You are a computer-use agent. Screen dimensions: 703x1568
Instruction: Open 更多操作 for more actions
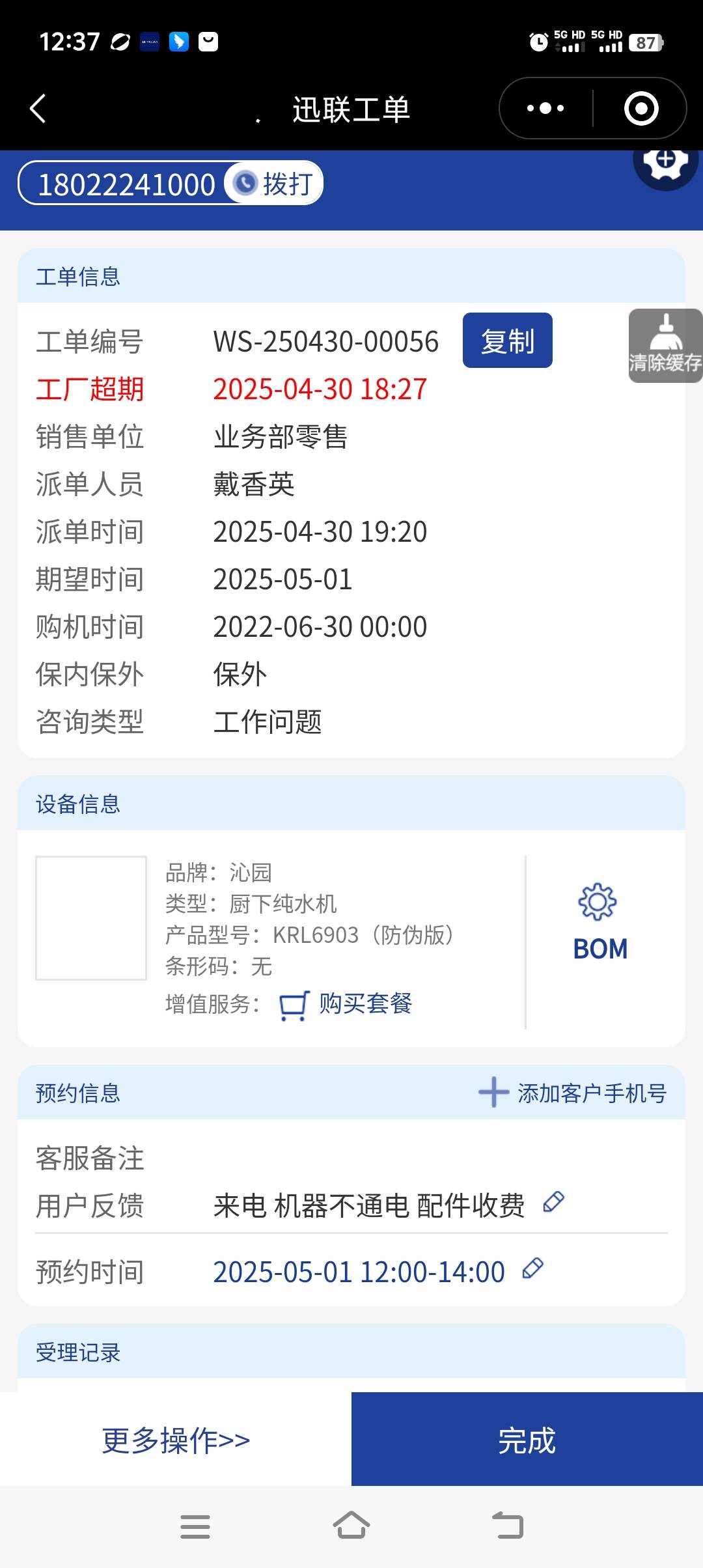point(176,1440)
